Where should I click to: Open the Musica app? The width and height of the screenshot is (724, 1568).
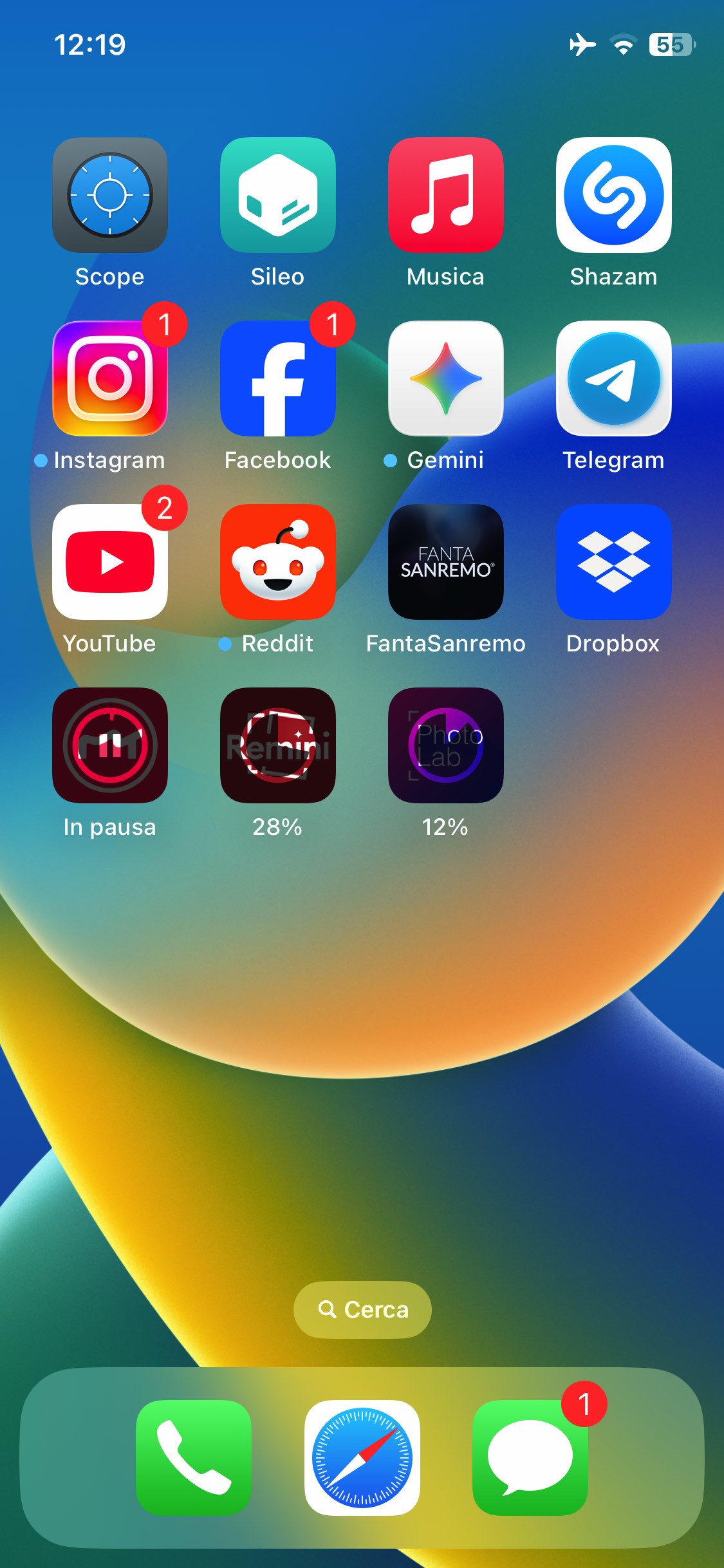(446, 195)
